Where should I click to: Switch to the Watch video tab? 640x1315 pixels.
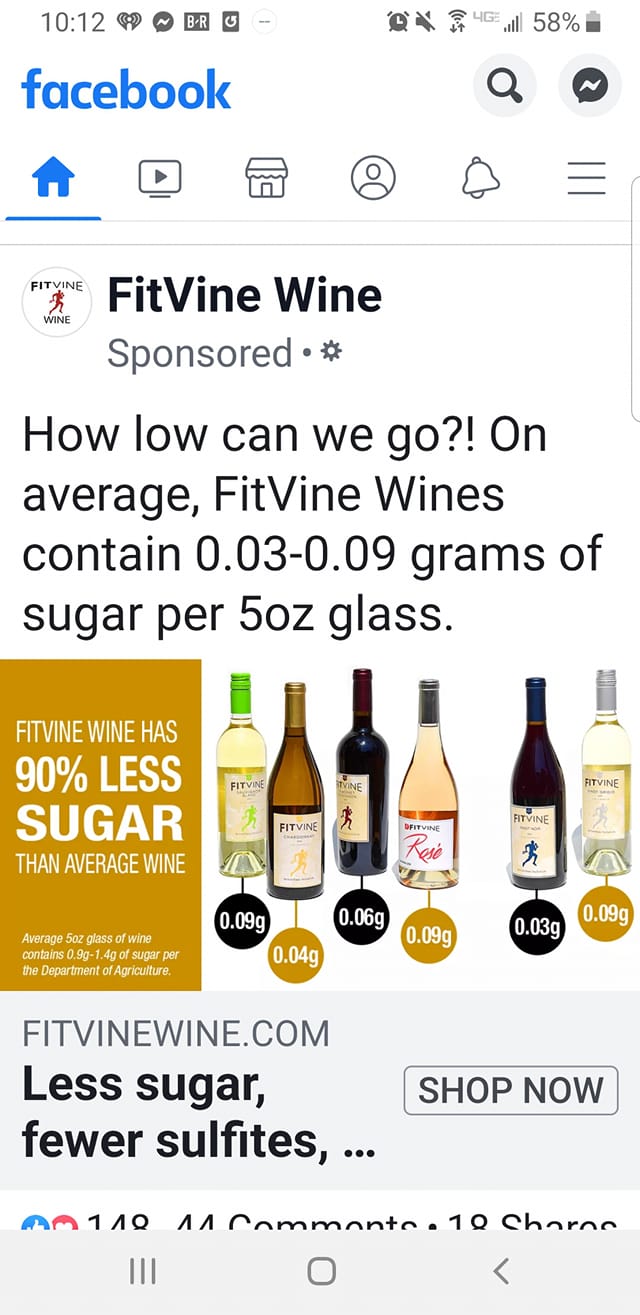click(x=160, y=179)
